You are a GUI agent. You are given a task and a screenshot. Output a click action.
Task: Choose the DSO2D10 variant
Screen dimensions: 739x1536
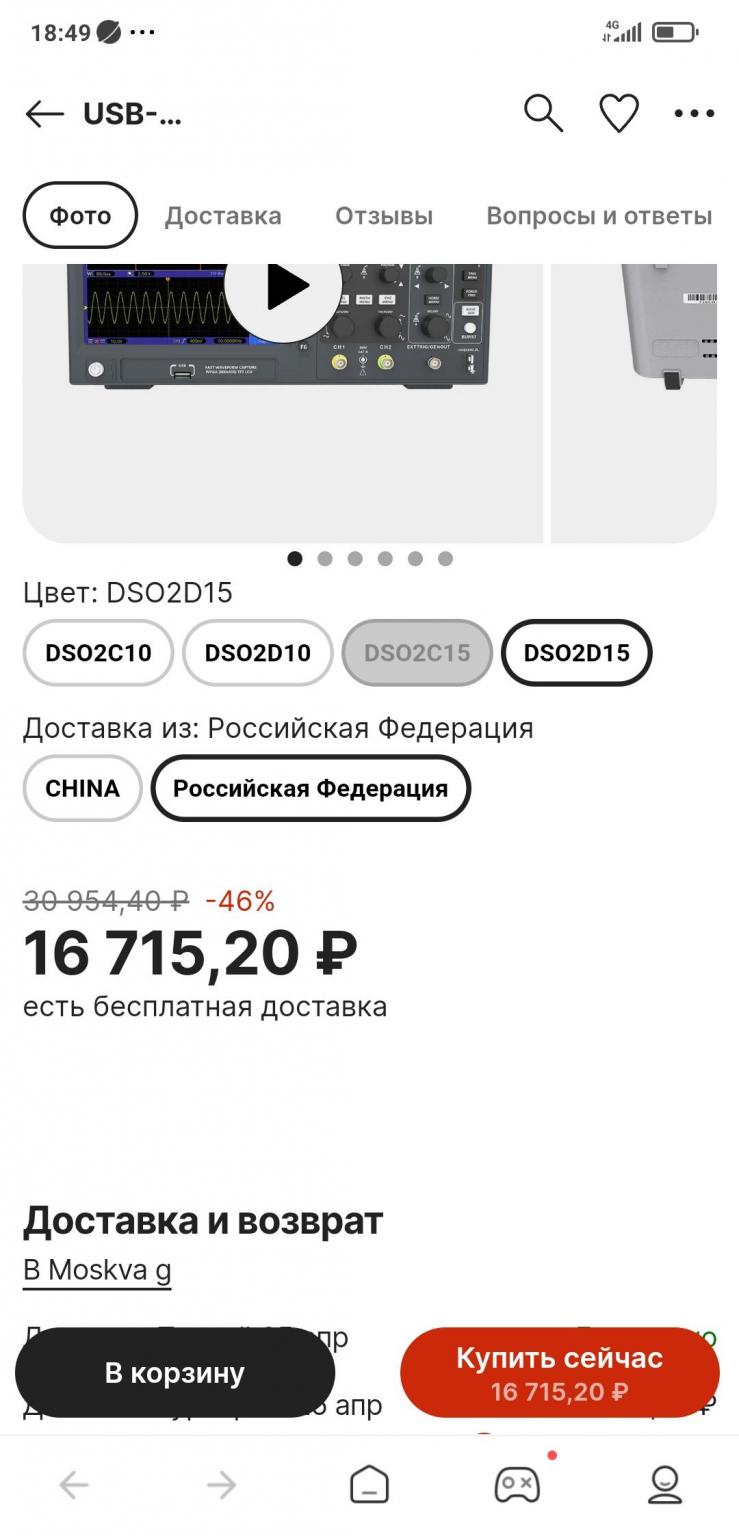[x=258, y=653]
